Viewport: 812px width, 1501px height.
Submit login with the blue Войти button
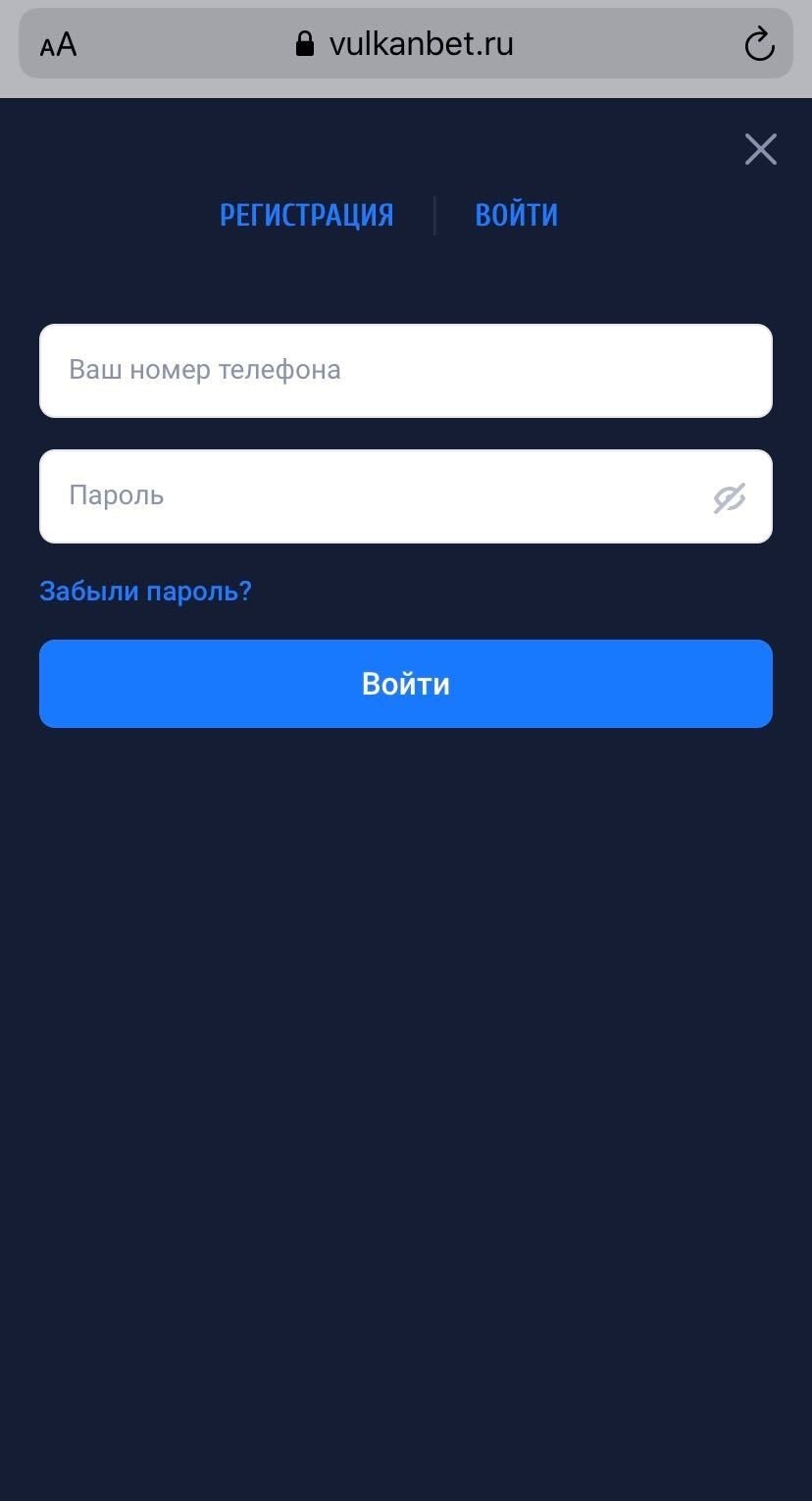tap(406, 684)
